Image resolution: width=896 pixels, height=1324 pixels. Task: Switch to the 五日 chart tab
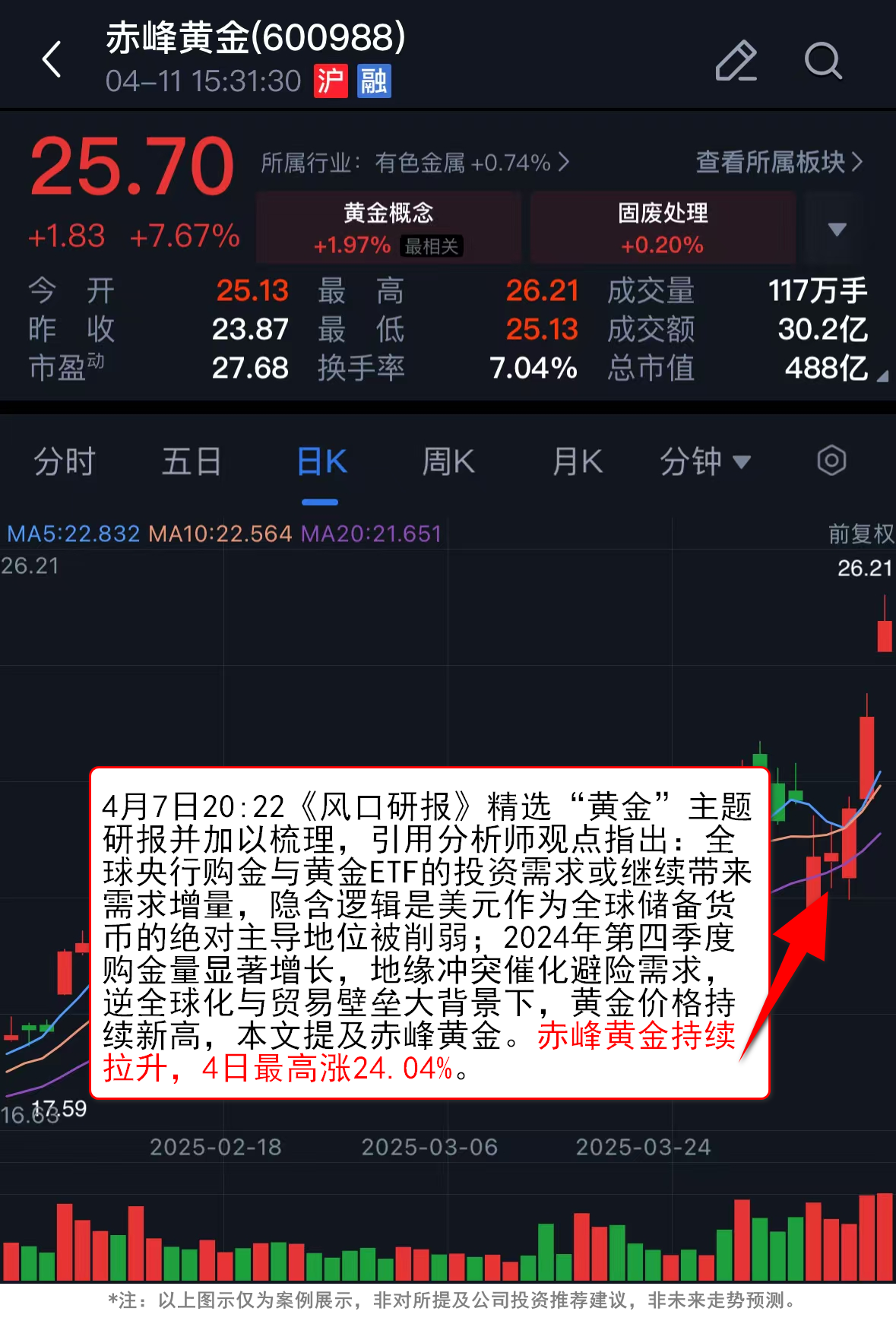192,461
